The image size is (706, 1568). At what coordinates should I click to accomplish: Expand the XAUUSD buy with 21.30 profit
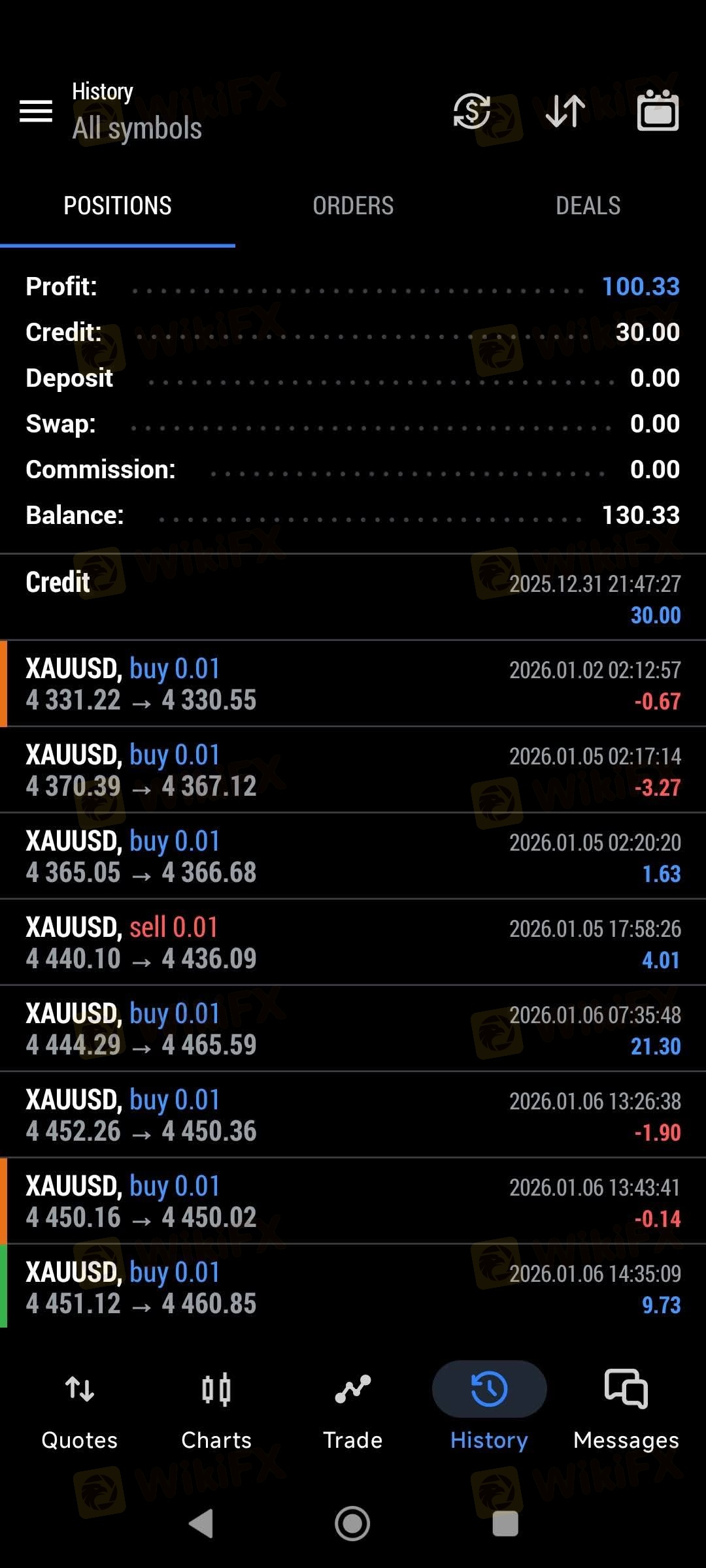[x=353, y=1029]
